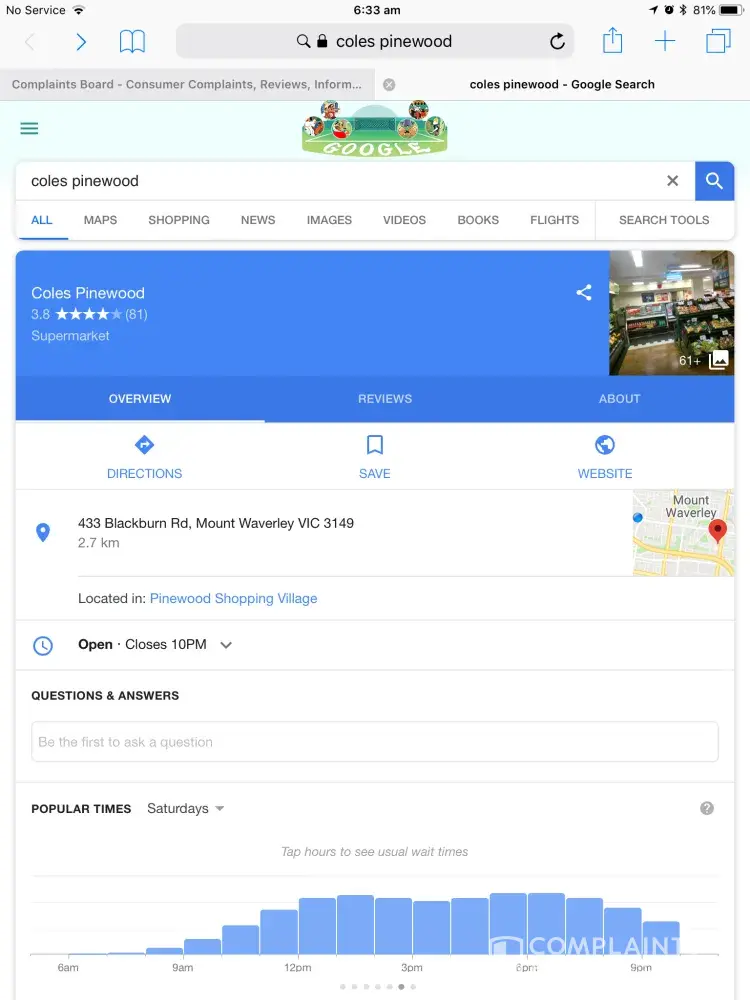The width and height of the screenshot is (750, 1000).
Task: Open a new Safari tab
Action: click(x=665, y=41)
